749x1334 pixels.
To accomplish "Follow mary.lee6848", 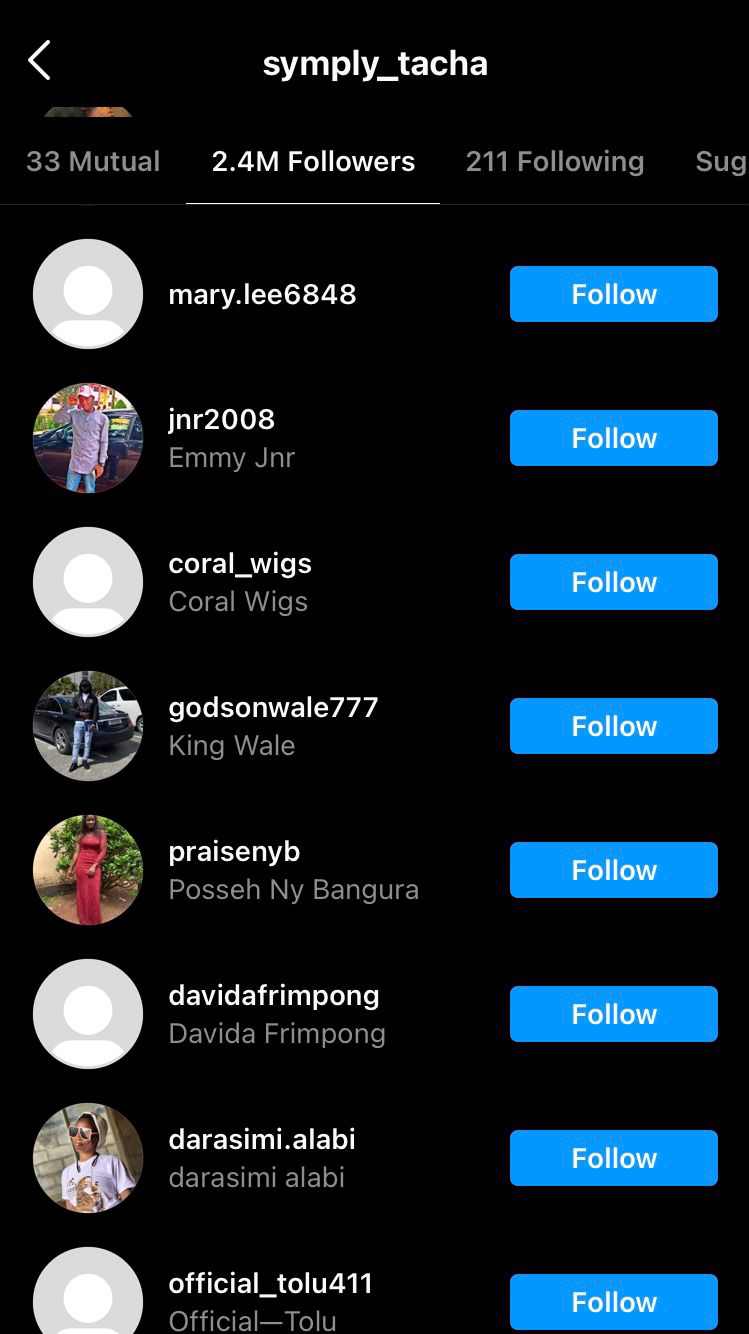I will 614,294.
